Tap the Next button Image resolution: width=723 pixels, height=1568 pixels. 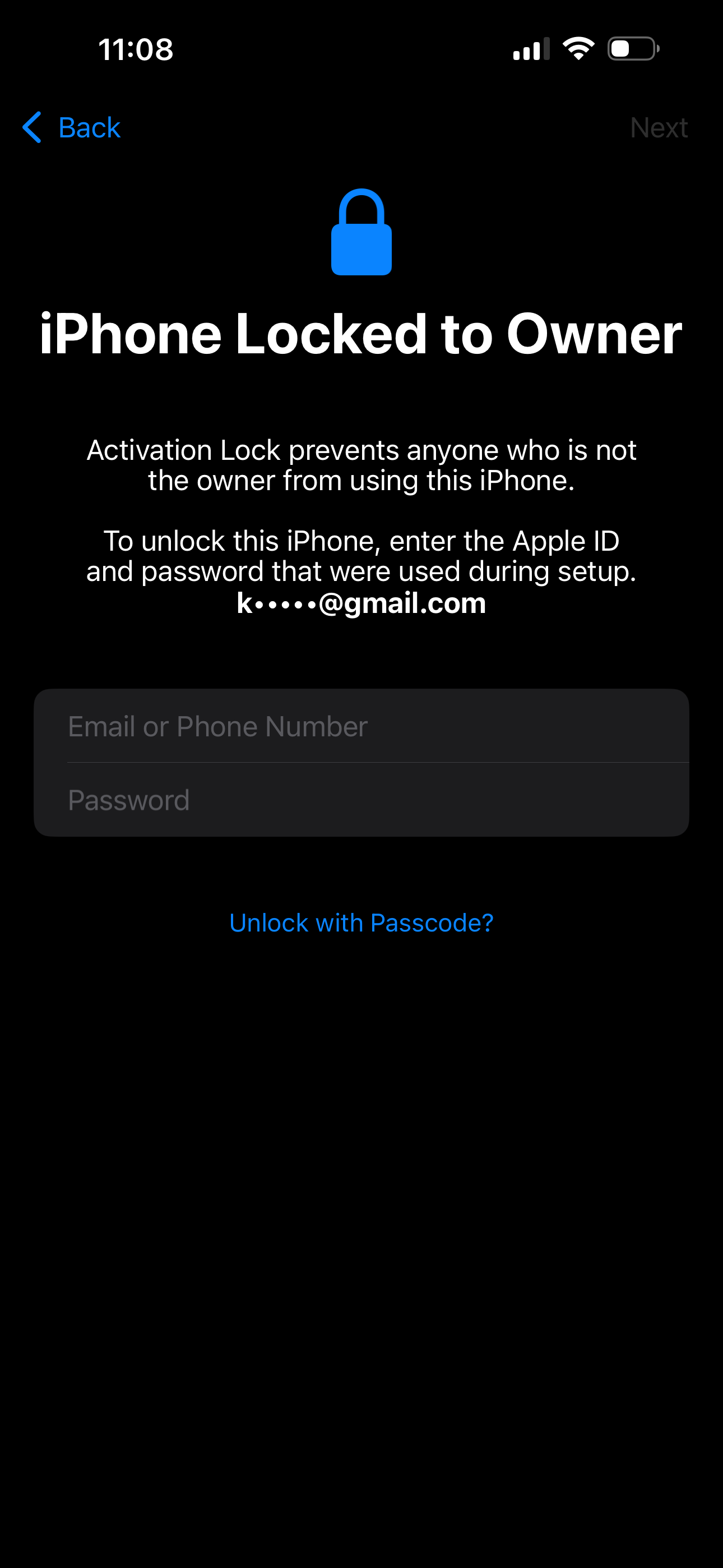tap(659, 128)
